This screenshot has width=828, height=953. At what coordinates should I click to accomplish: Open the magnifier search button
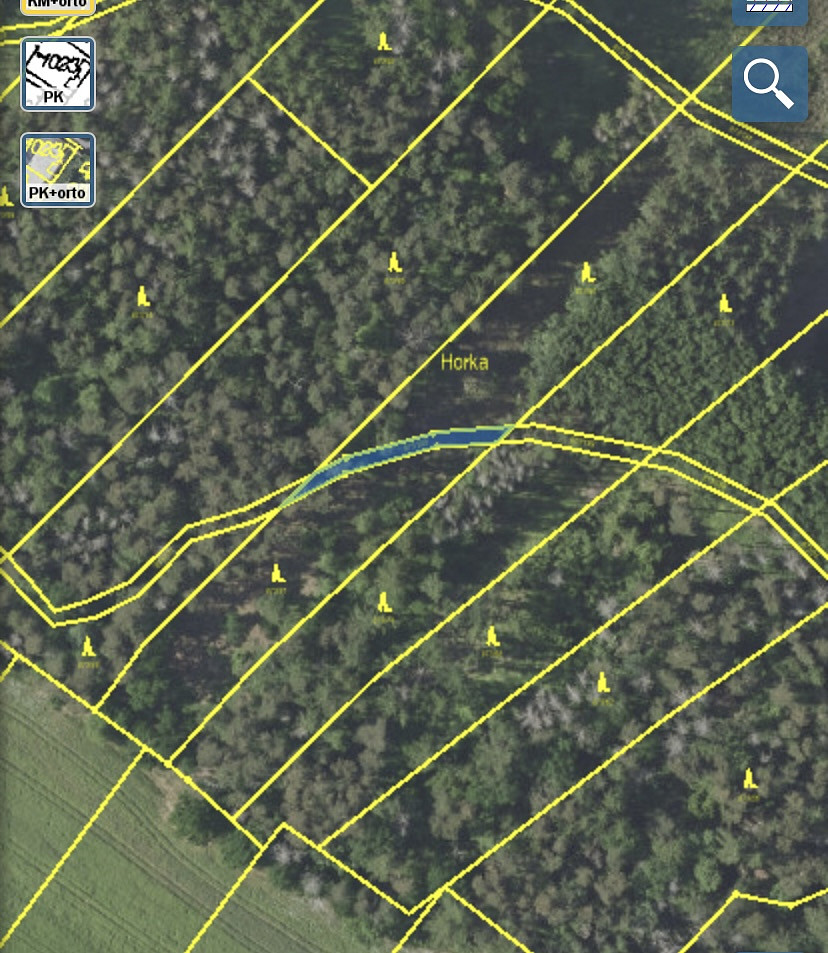pos(769,84)
